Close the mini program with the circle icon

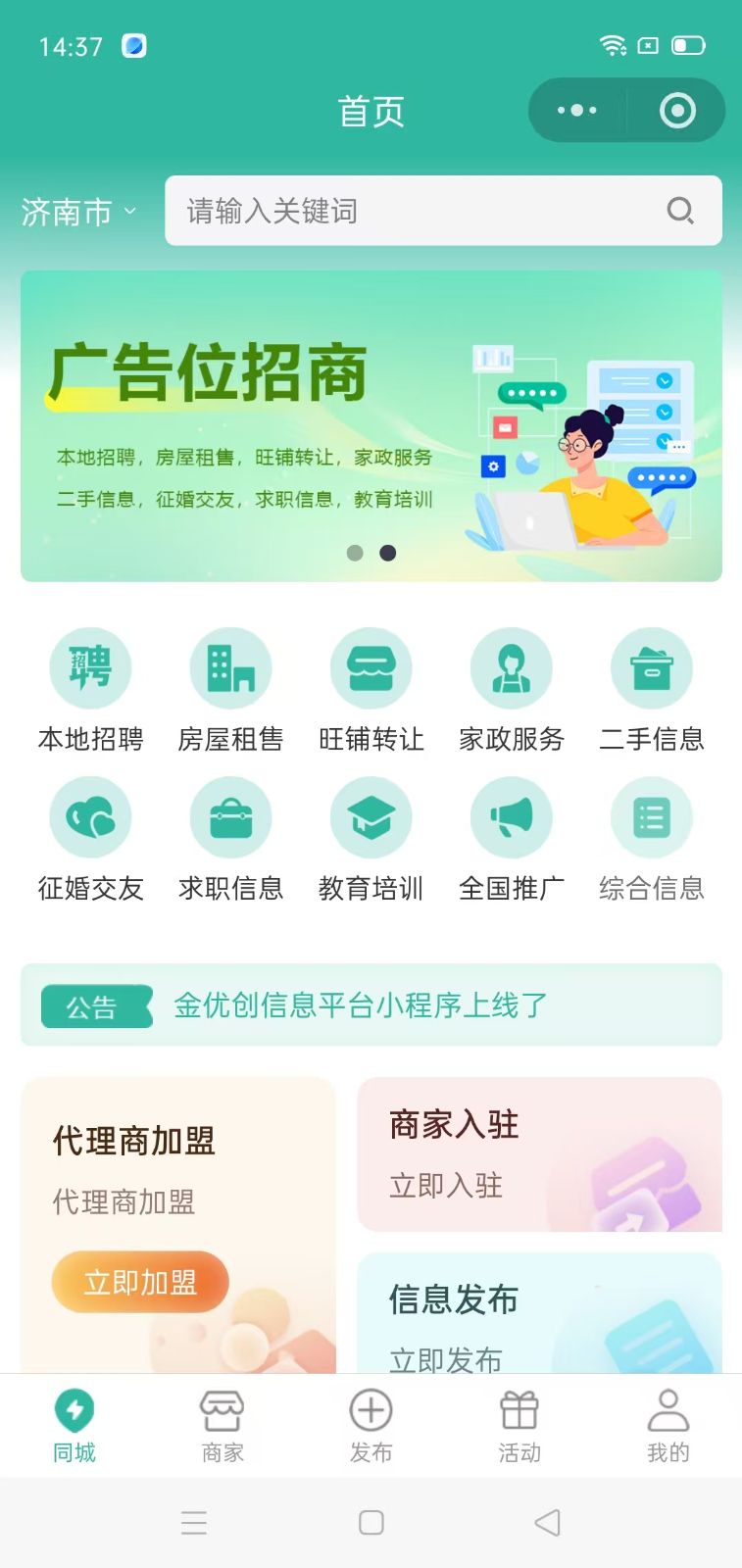(677, 111)
